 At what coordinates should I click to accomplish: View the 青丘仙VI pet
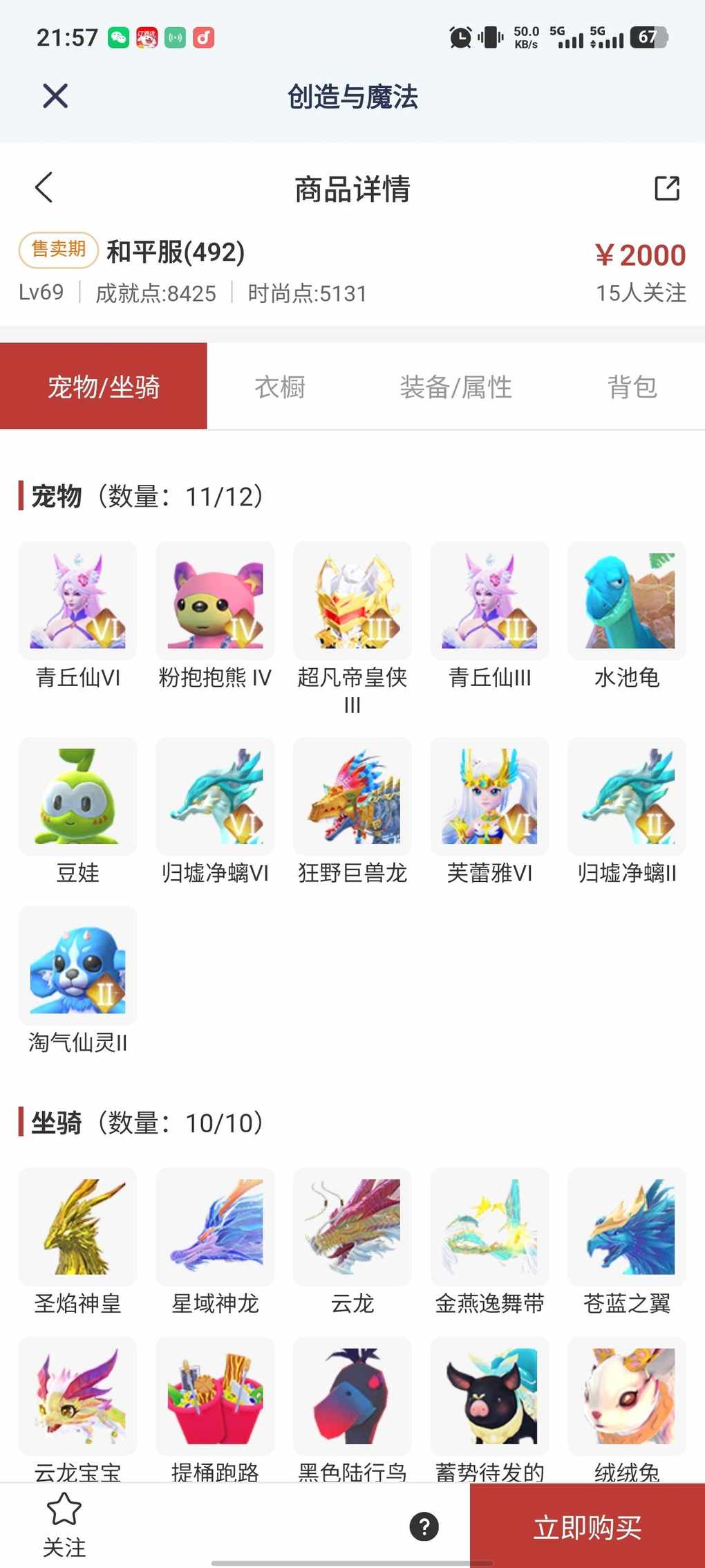click(77, 601)
